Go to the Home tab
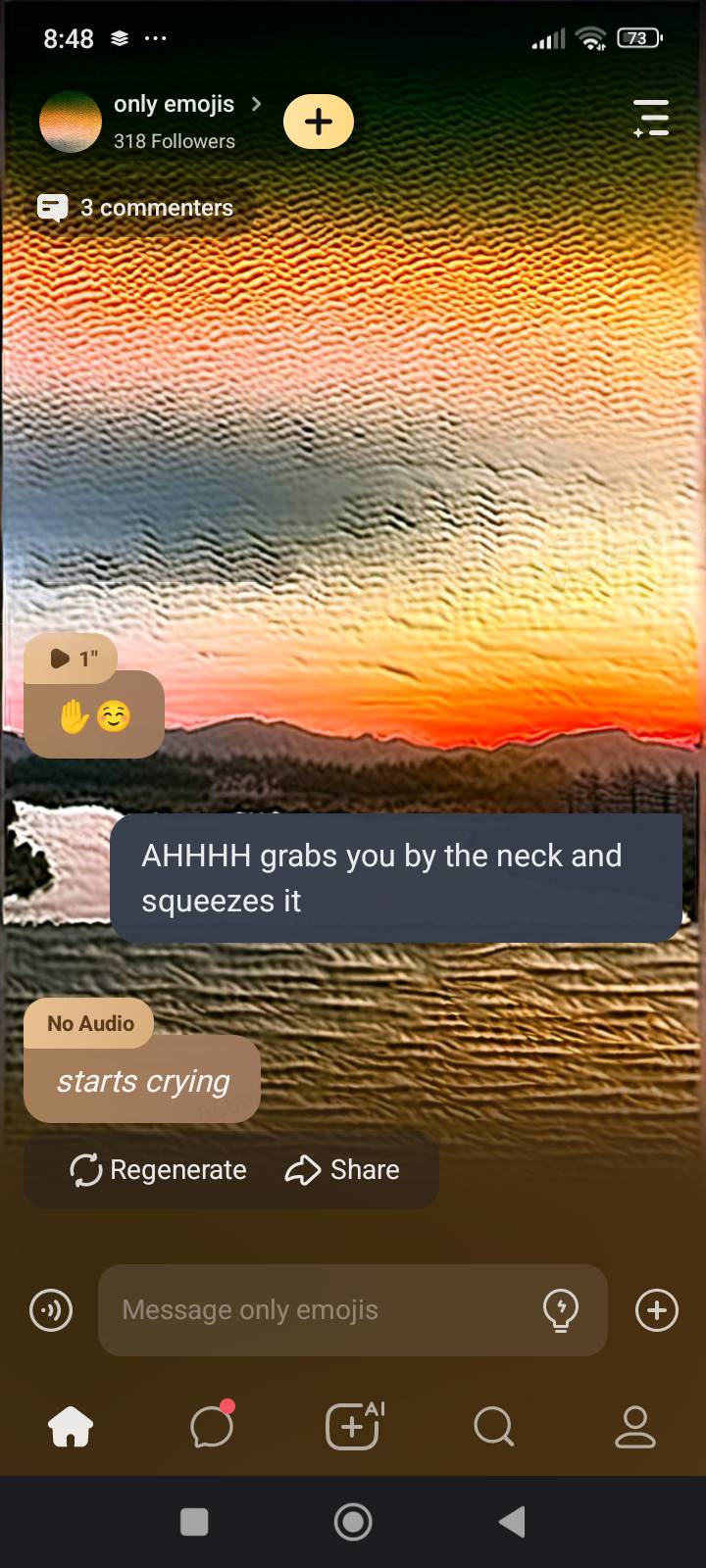This screenshot has width=706, height=1568. [x=71, y=1427]
